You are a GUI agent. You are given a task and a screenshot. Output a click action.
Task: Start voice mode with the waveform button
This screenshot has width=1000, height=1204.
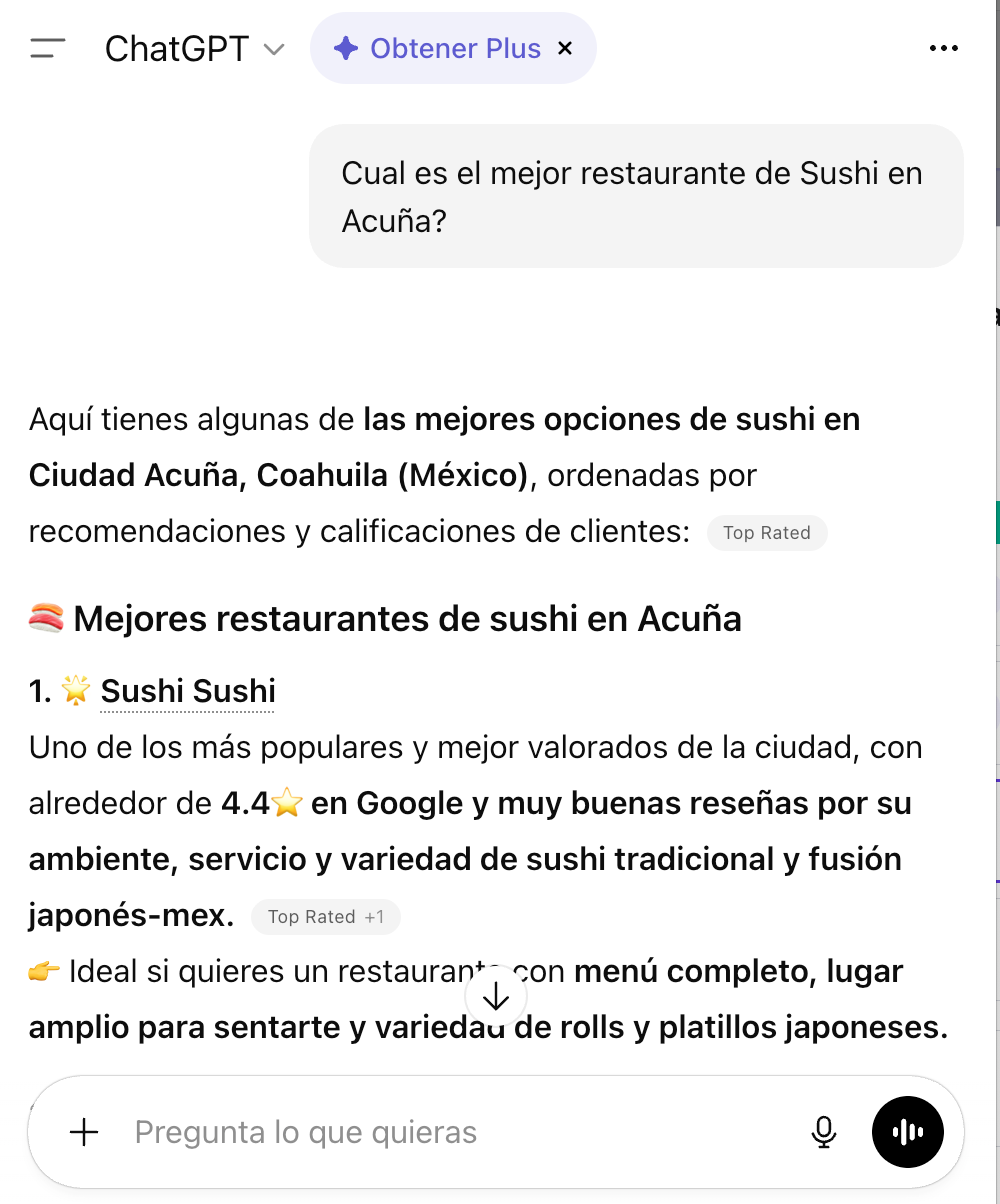[907, 1132]
